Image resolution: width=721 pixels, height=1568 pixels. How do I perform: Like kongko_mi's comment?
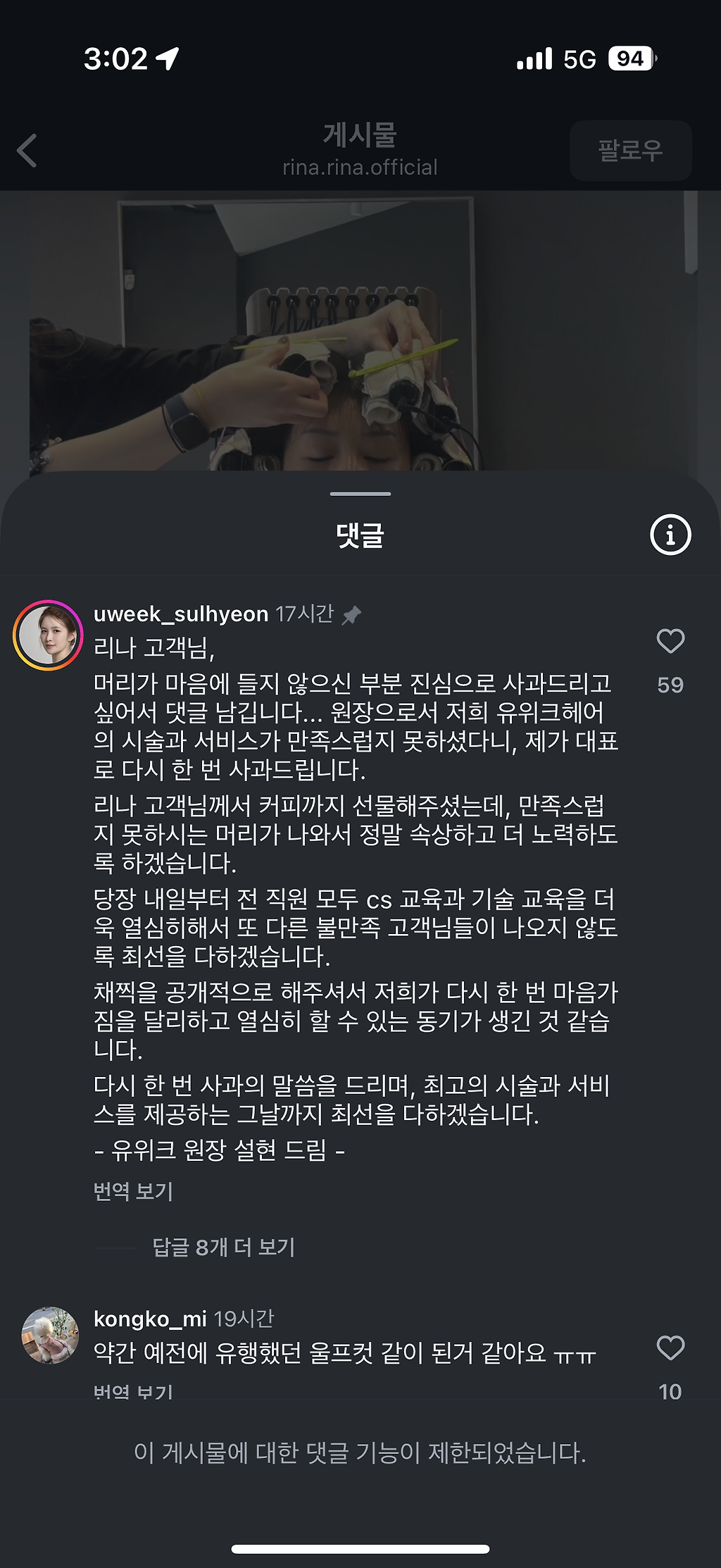tap(670, 1348)
